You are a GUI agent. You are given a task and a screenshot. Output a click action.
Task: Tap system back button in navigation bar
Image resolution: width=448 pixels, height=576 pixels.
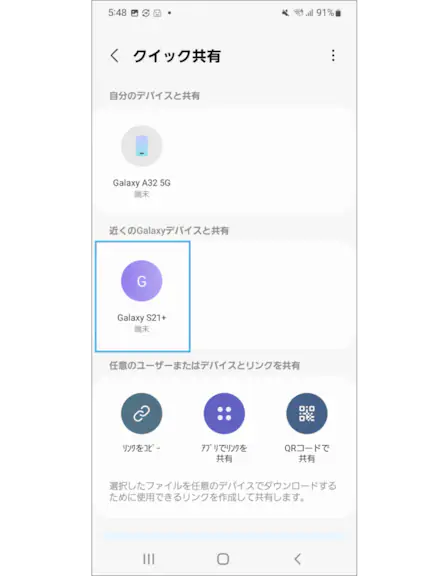[298, 559]
